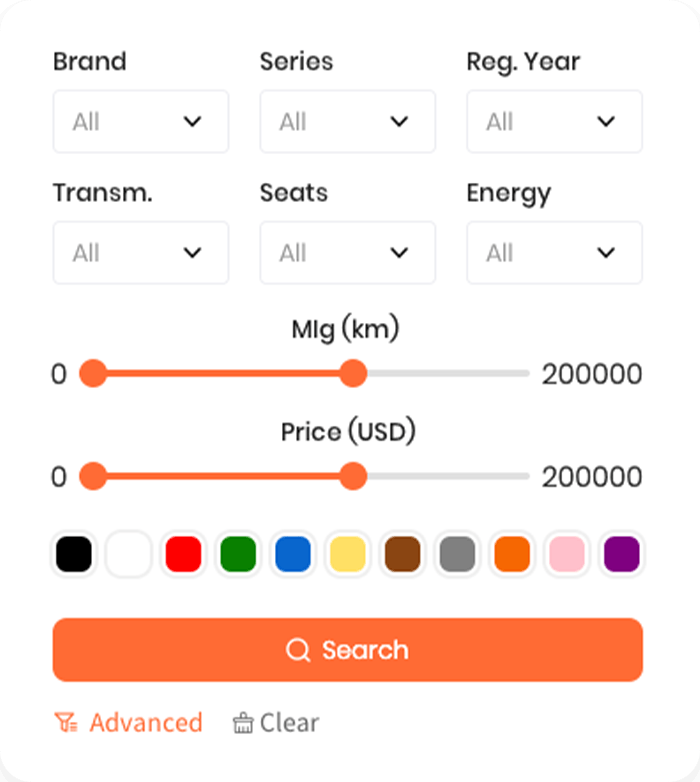Choose the yellow color swatch

point(348,554)
